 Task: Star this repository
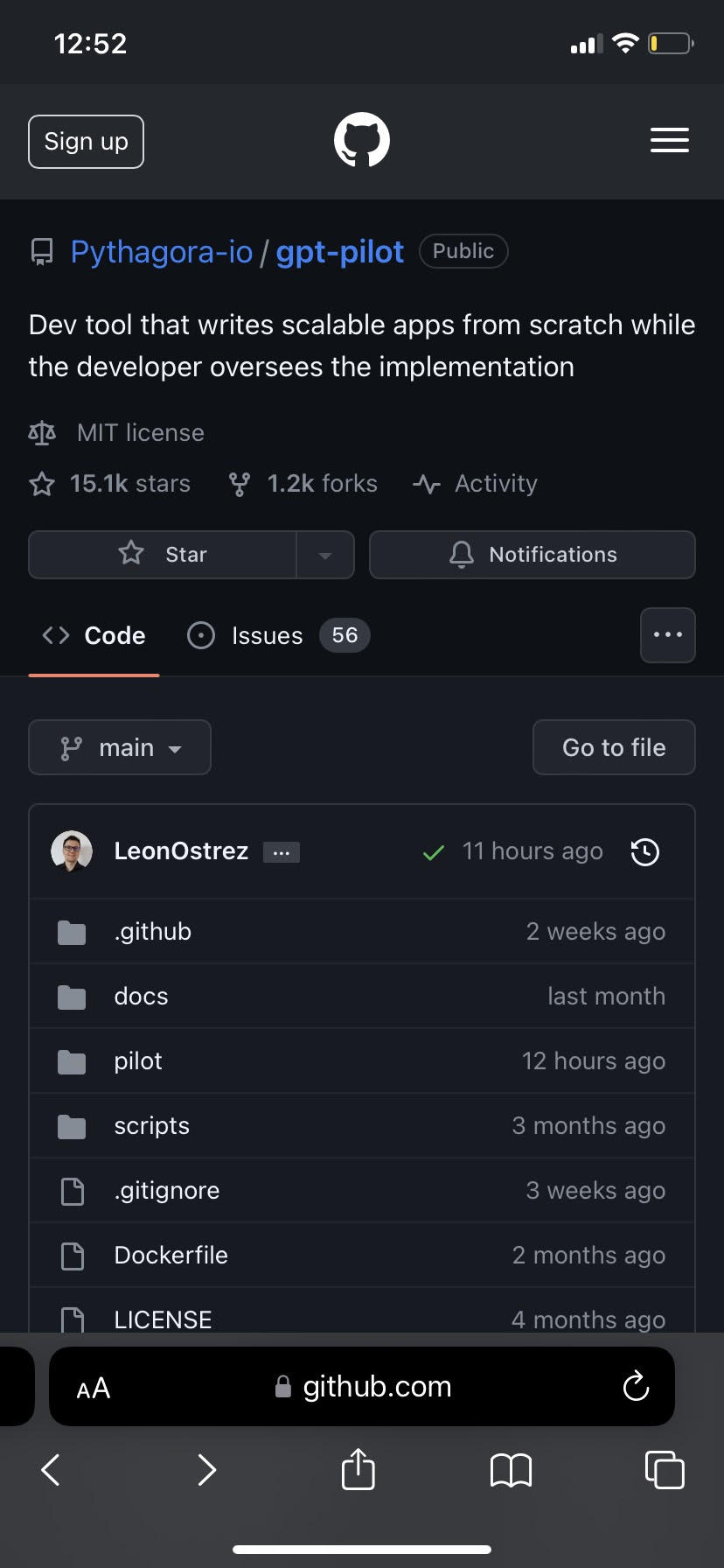click(x=163, y=555)
